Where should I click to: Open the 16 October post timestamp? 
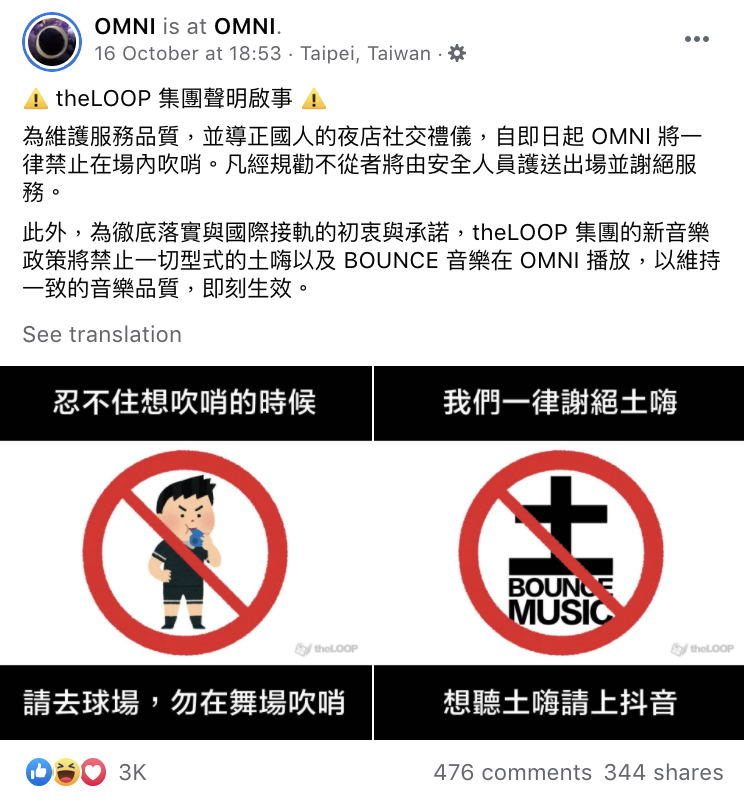(x=187, y=54)
